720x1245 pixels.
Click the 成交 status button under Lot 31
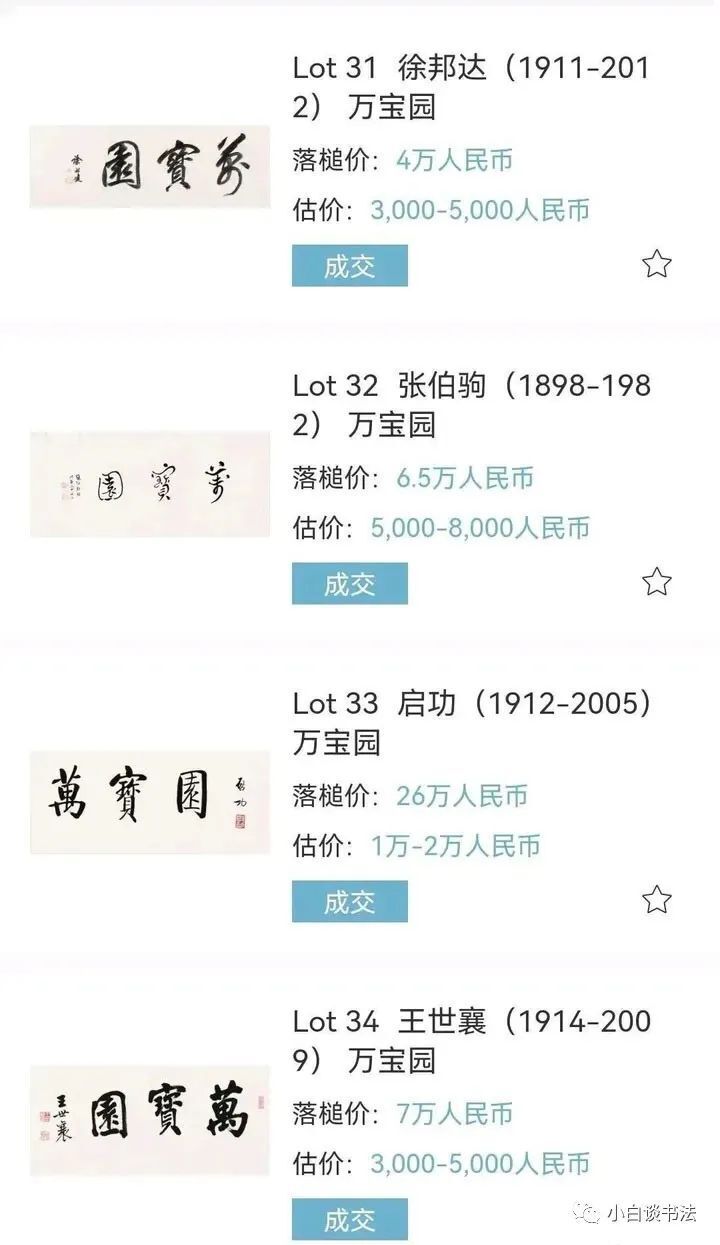pos(348,265)
